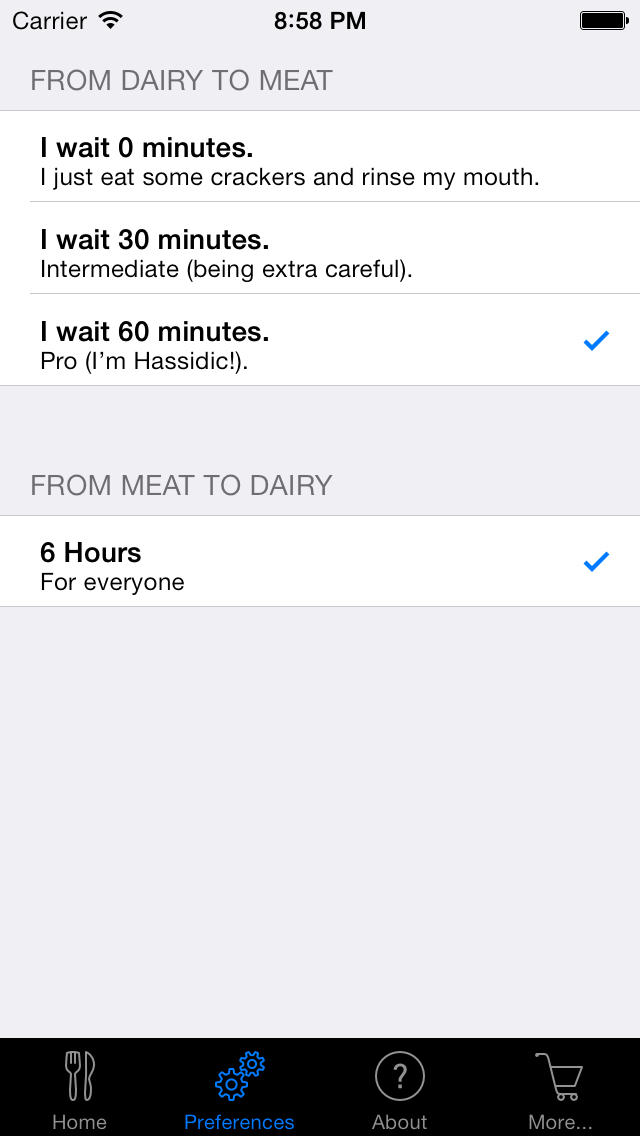
Task: Select the I wait 0 minutes option
Action: pos(320,156)
